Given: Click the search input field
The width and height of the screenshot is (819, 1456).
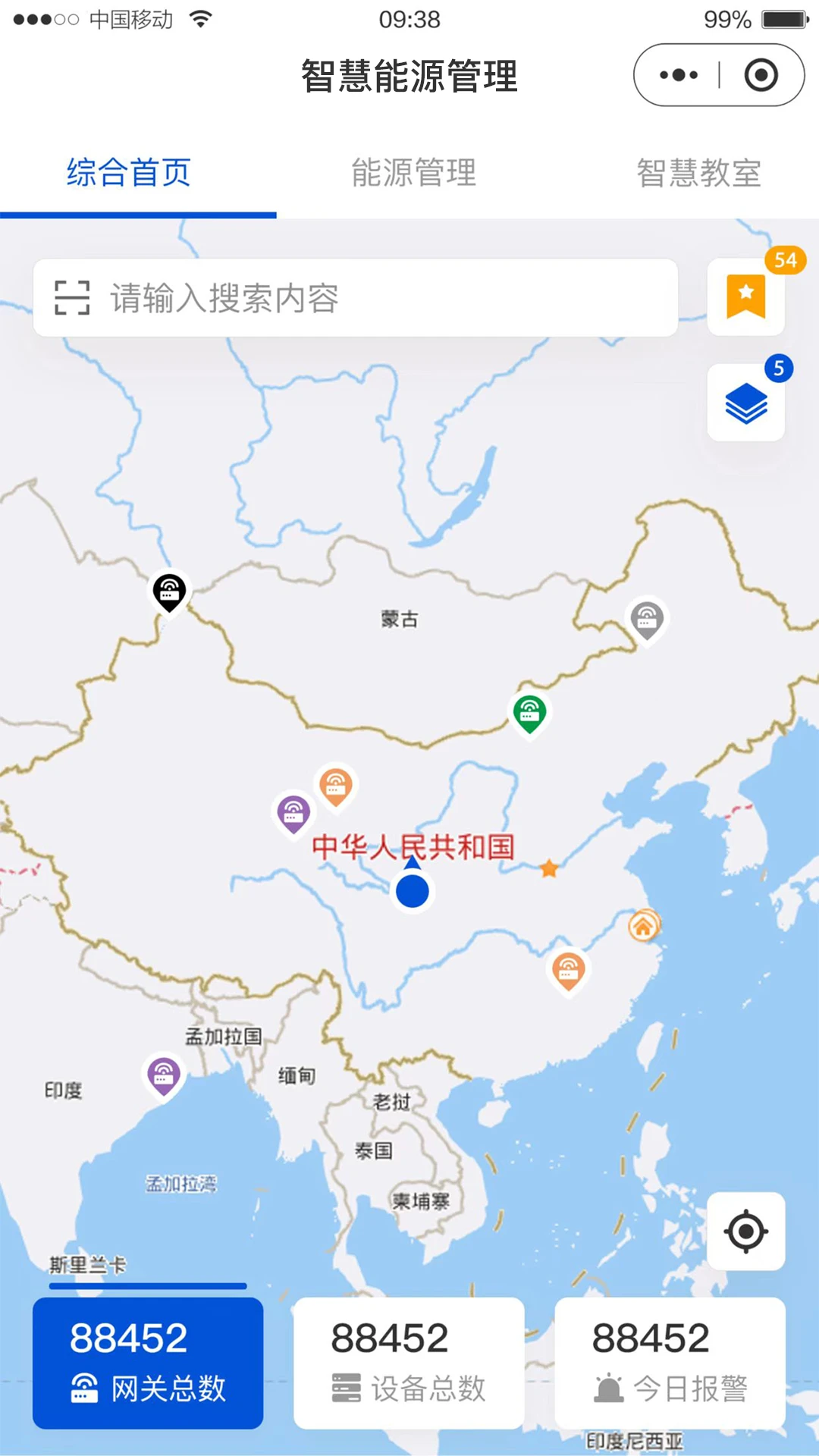Looking at the screenshot, I should pyautogui.click(x=341, y=298).
